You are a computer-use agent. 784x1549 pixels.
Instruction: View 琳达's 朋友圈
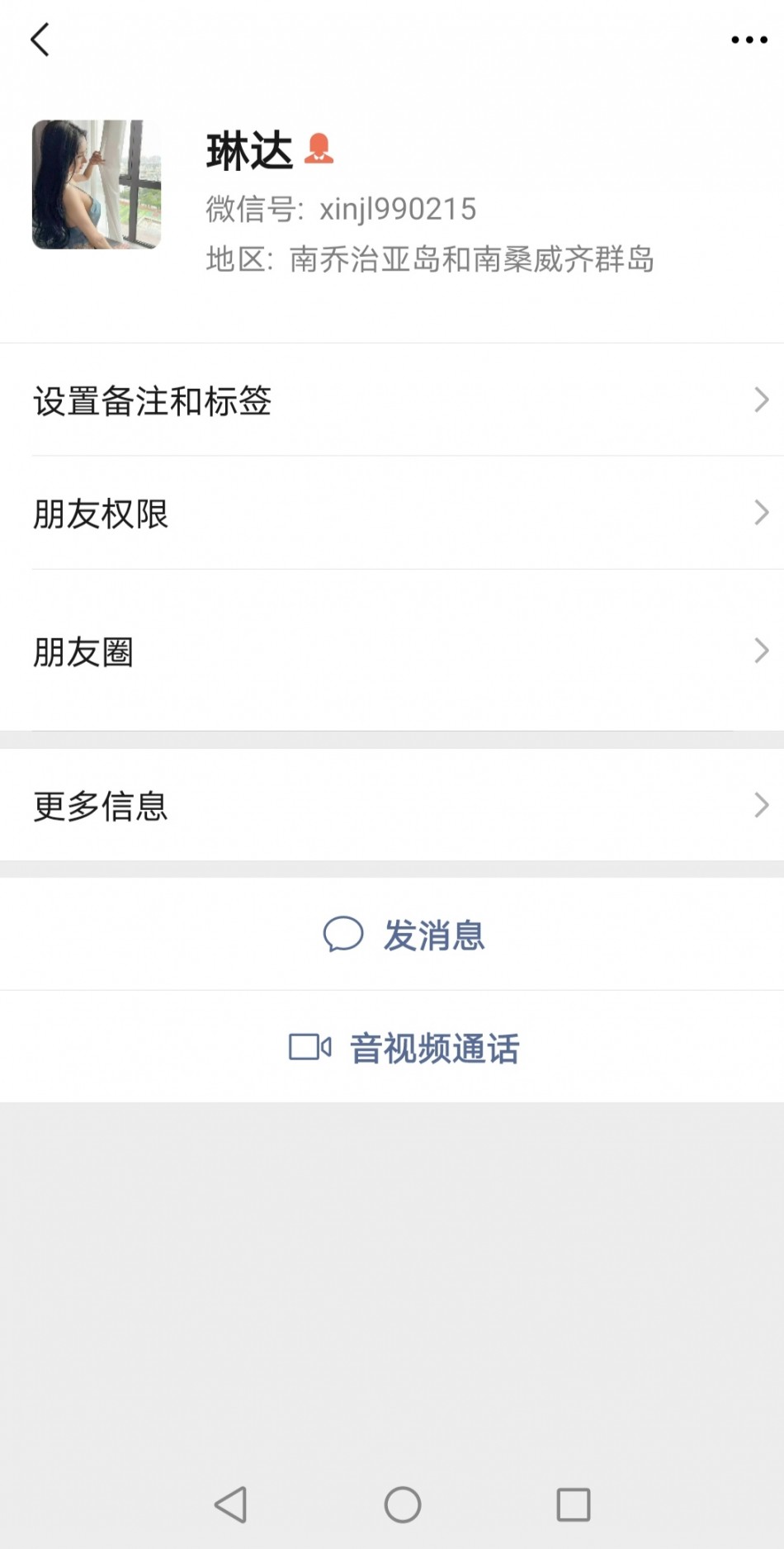[392, 651]
